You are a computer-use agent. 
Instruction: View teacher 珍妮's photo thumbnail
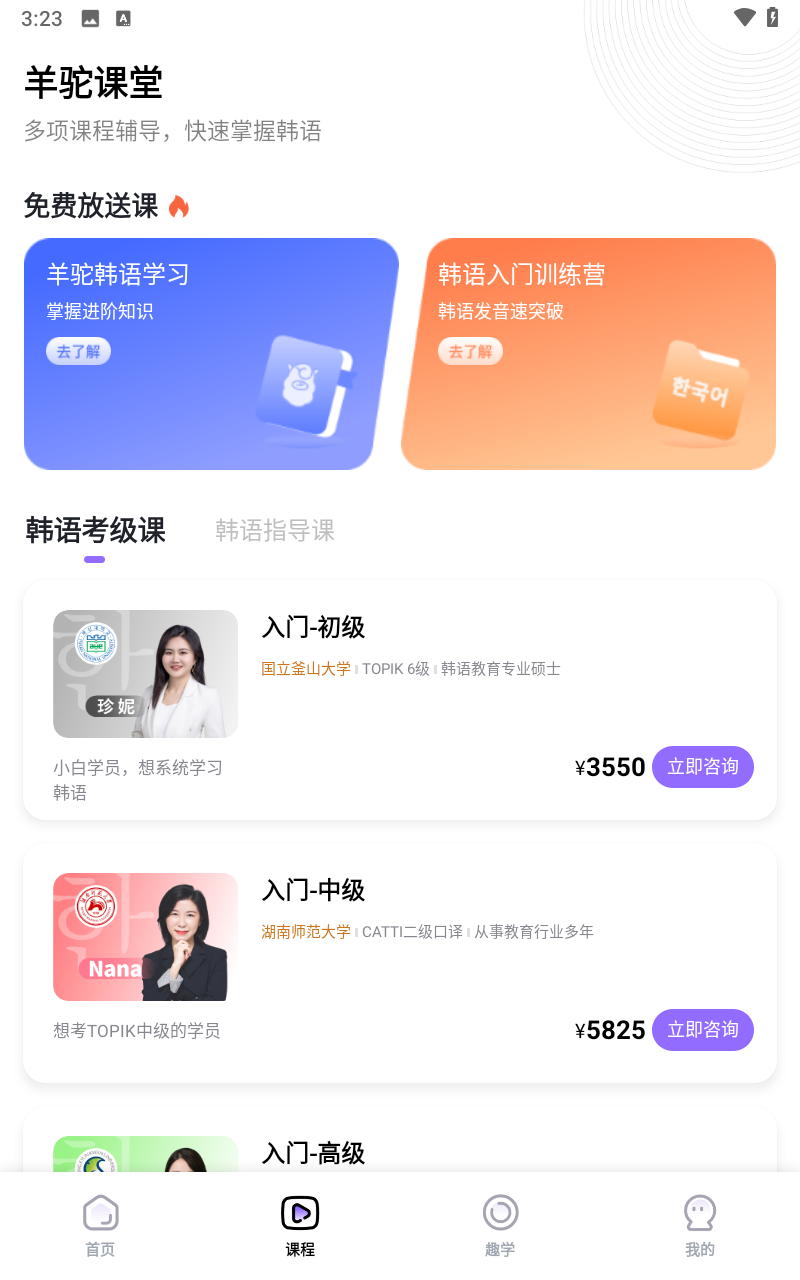click(x=145, y=673)
